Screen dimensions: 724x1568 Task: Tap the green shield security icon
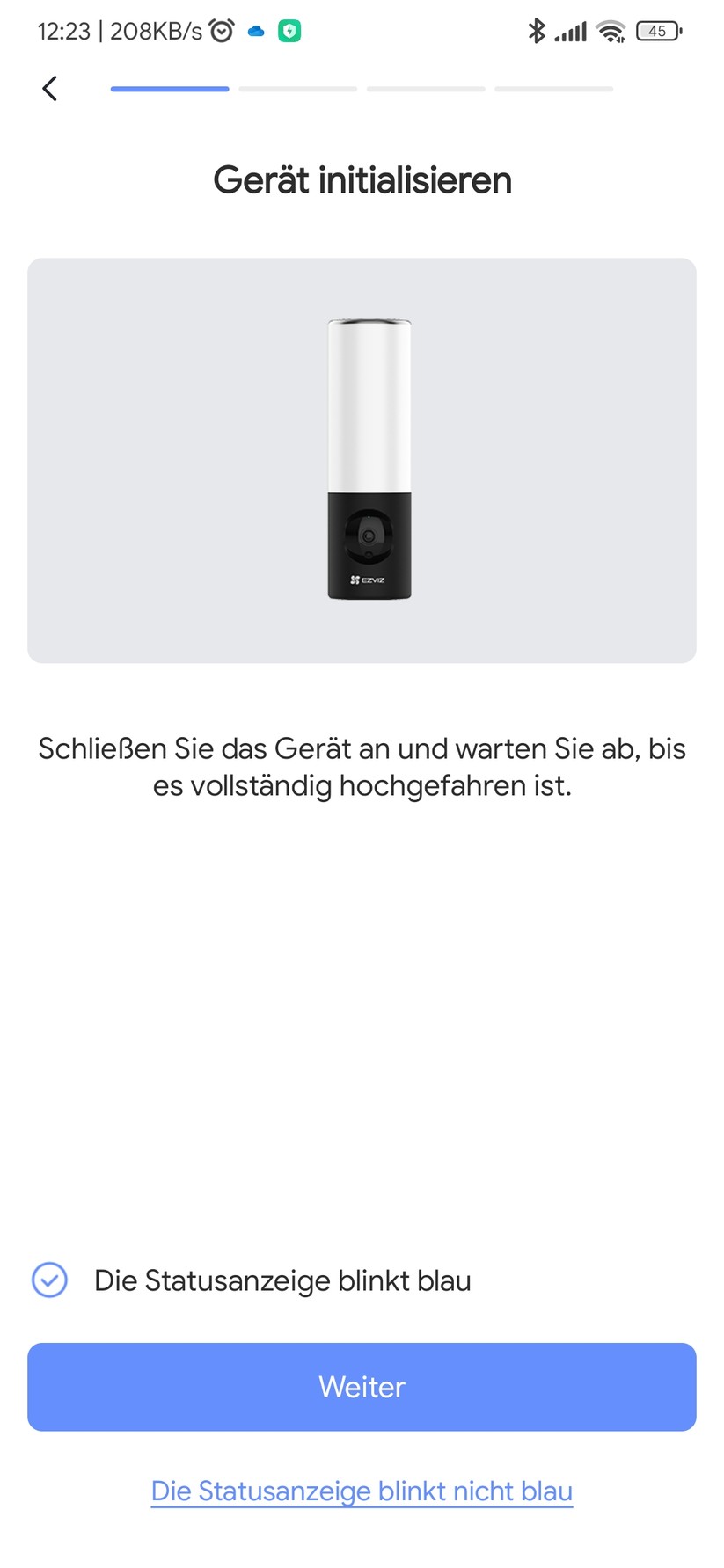click(x=290, y=30)
